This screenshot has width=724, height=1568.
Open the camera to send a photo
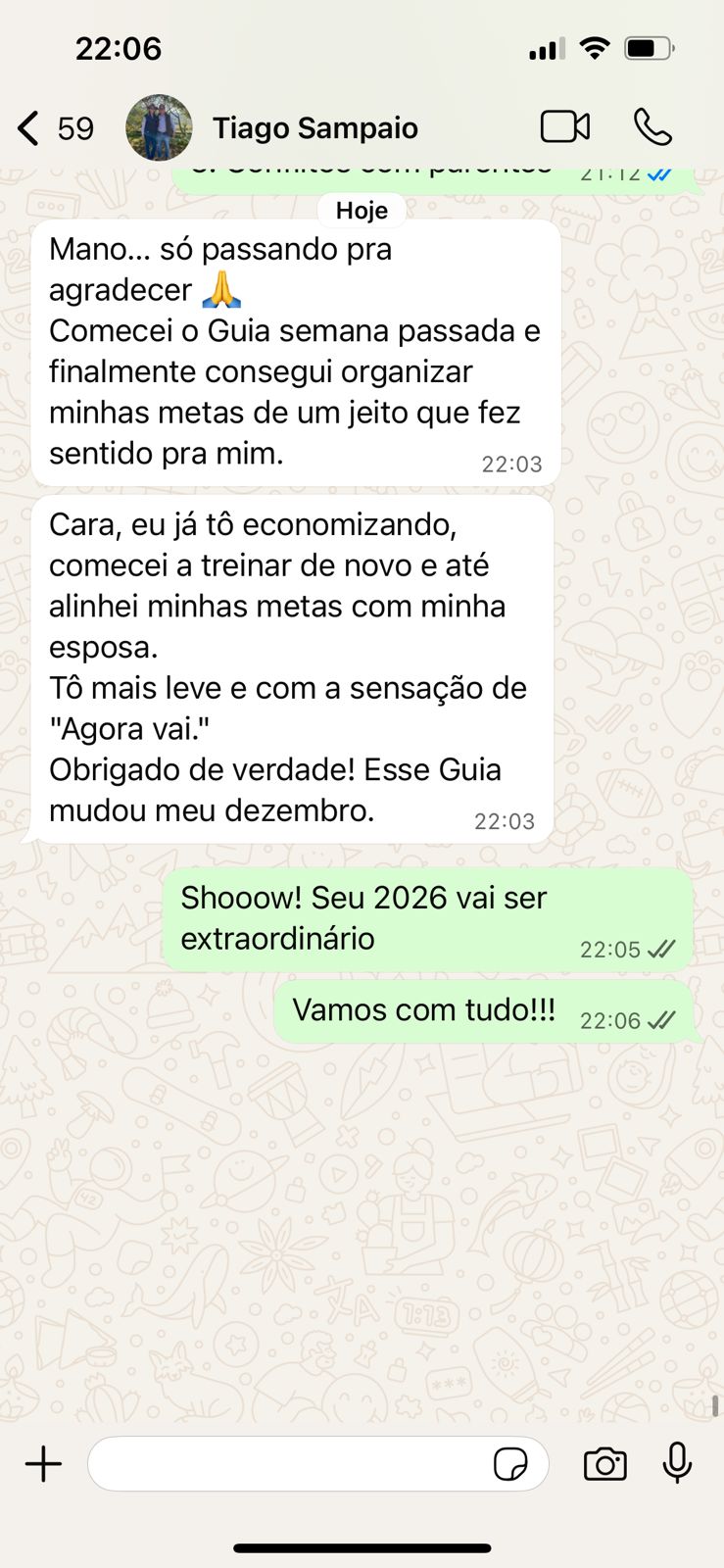click(x=604, y=1464)
